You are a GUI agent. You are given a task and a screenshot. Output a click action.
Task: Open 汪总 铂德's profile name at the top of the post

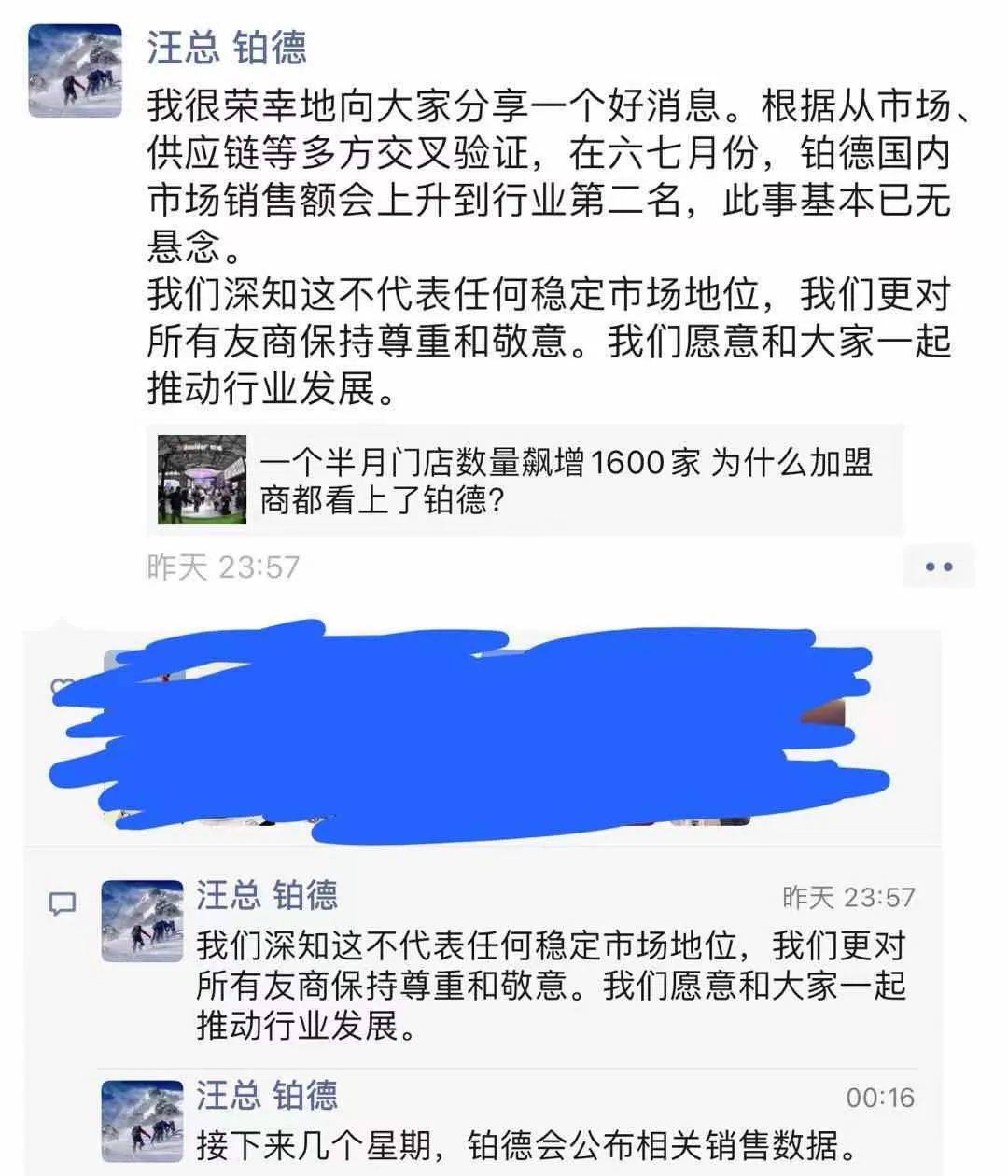click(x=227, y=48)
